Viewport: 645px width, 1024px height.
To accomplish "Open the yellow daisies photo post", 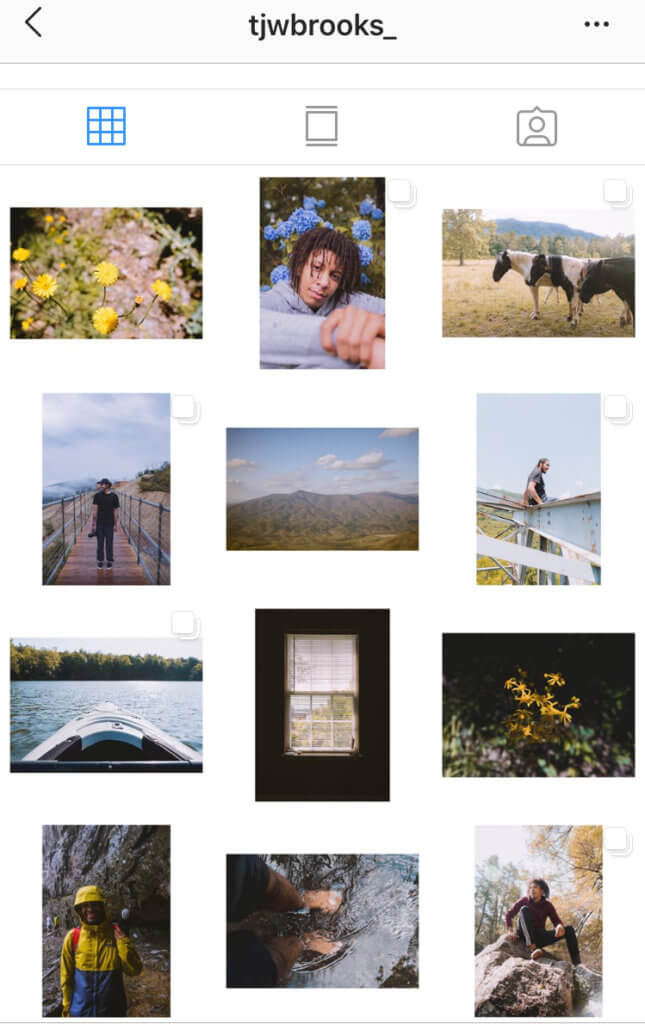I will pos(106,273).
